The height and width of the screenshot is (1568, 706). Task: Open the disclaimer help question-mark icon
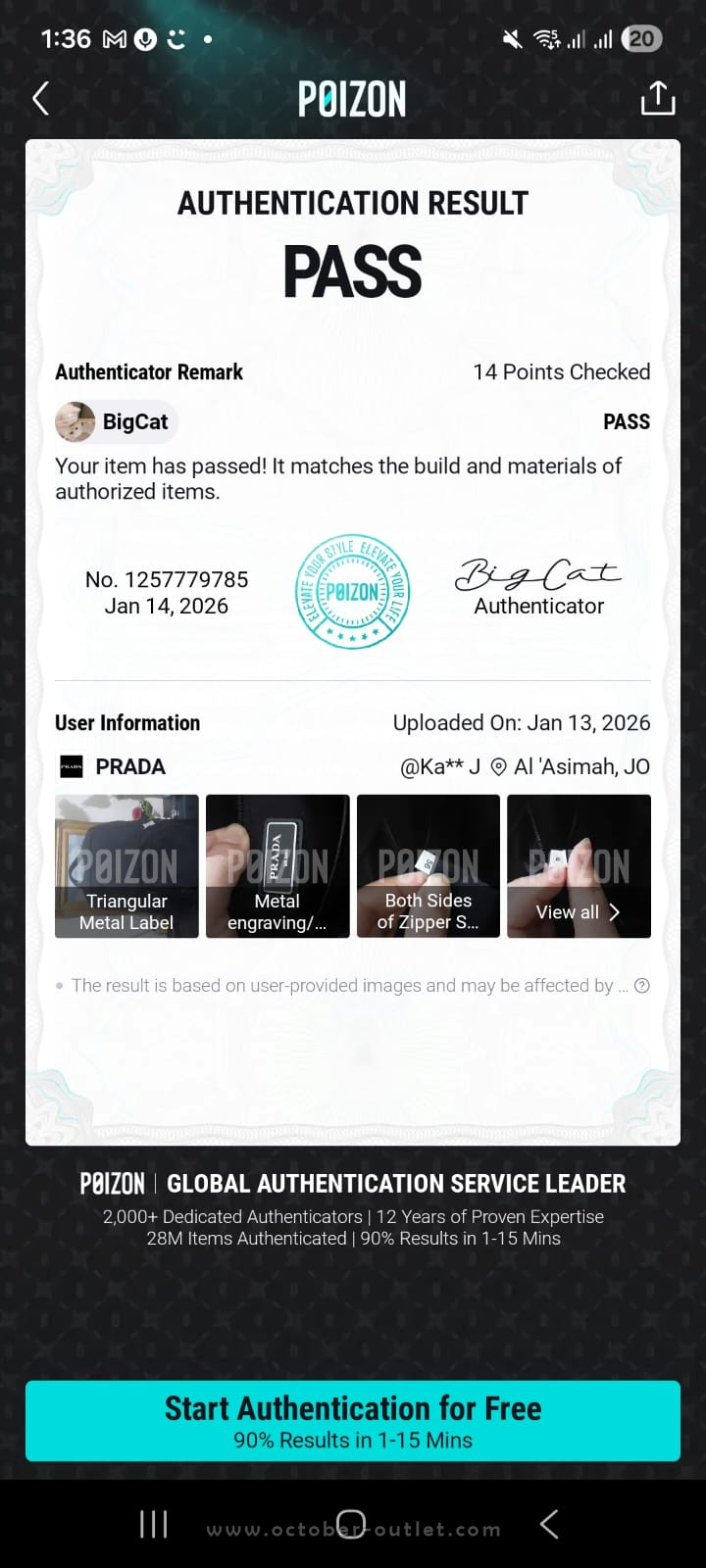point(642,986)
